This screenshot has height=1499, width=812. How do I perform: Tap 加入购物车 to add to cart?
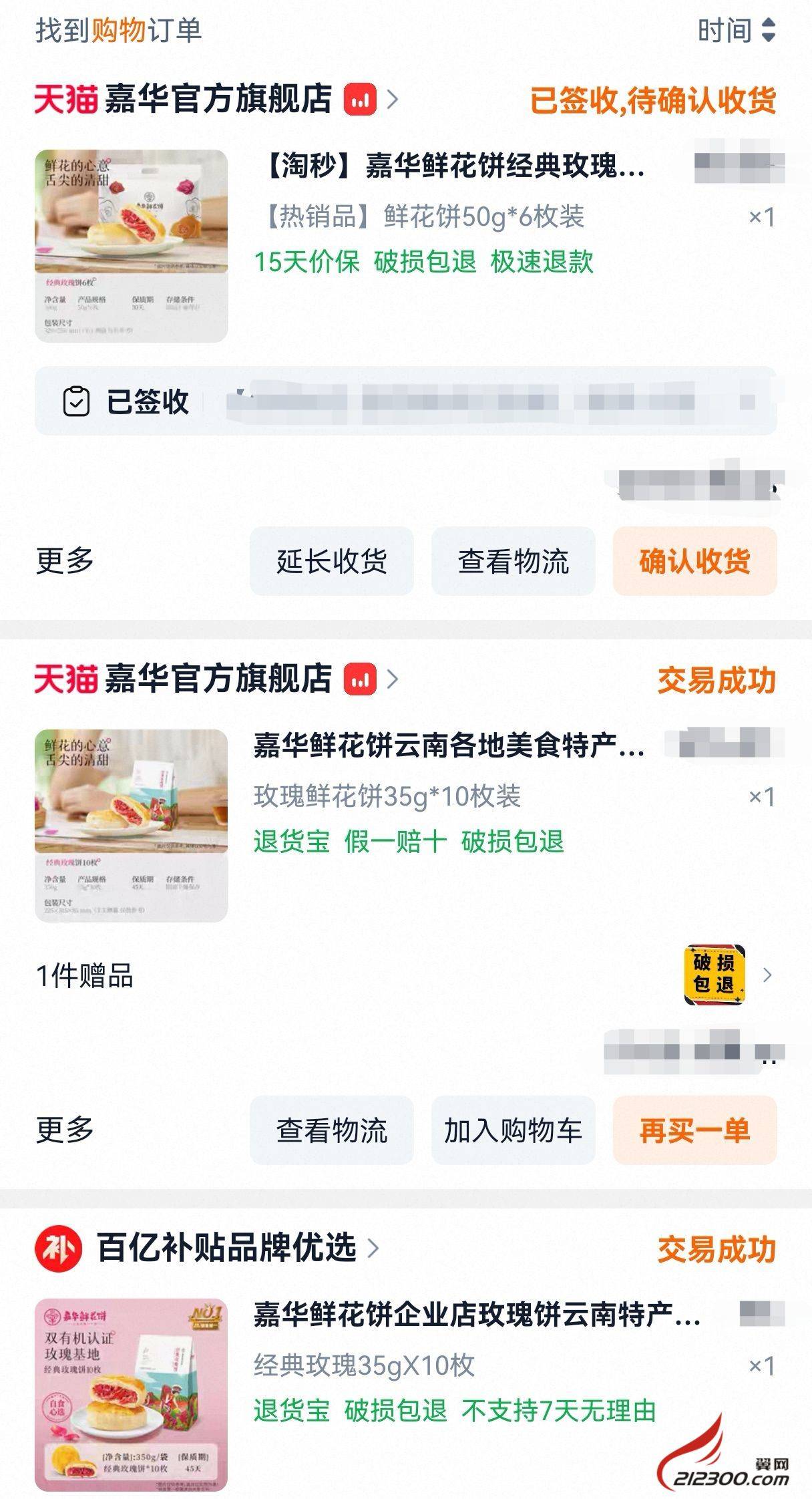(x=513, y=1130)
